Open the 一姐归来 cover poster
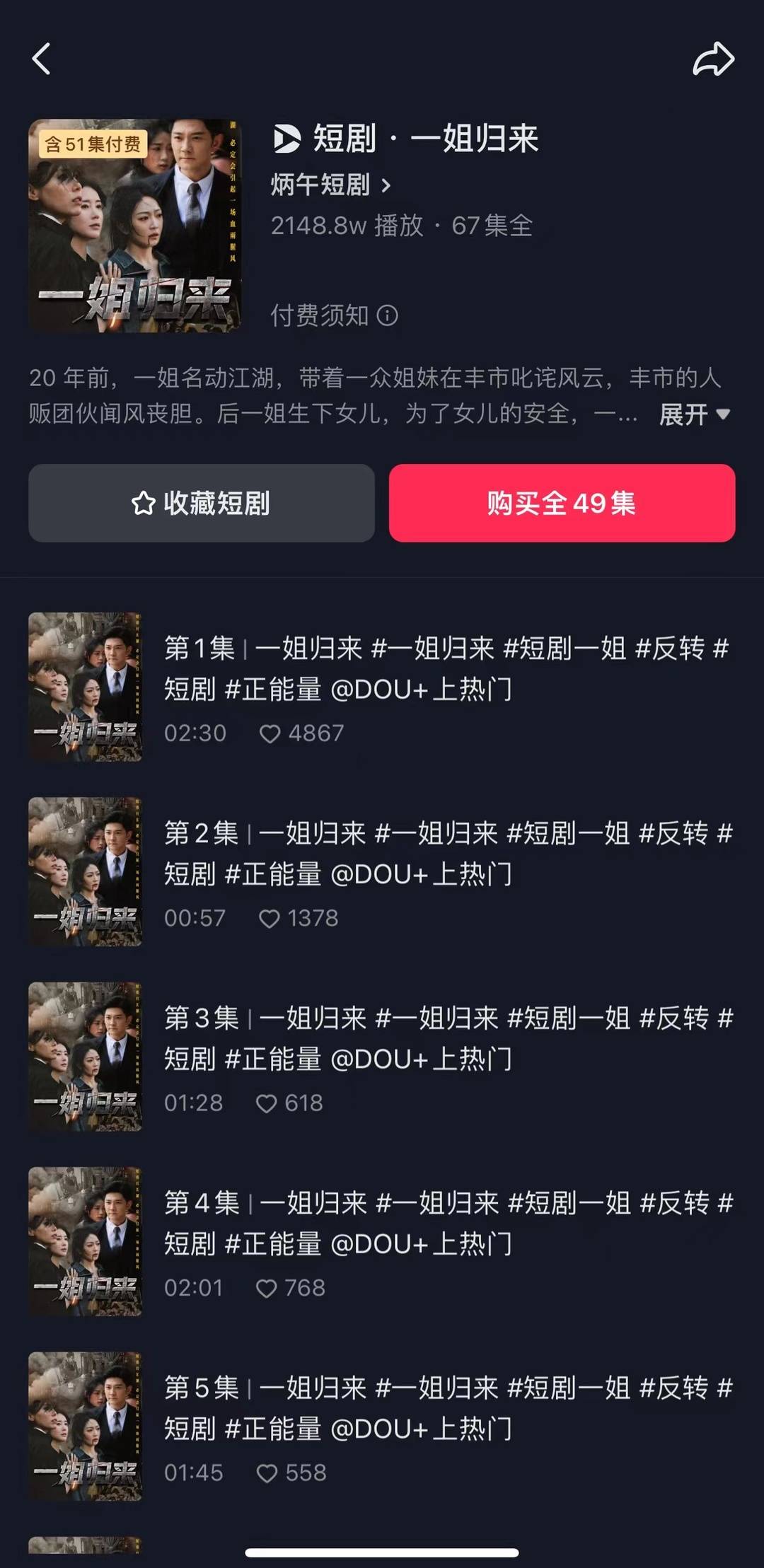The height and width of the screenshot is (1568, 764). pos(134,226)
